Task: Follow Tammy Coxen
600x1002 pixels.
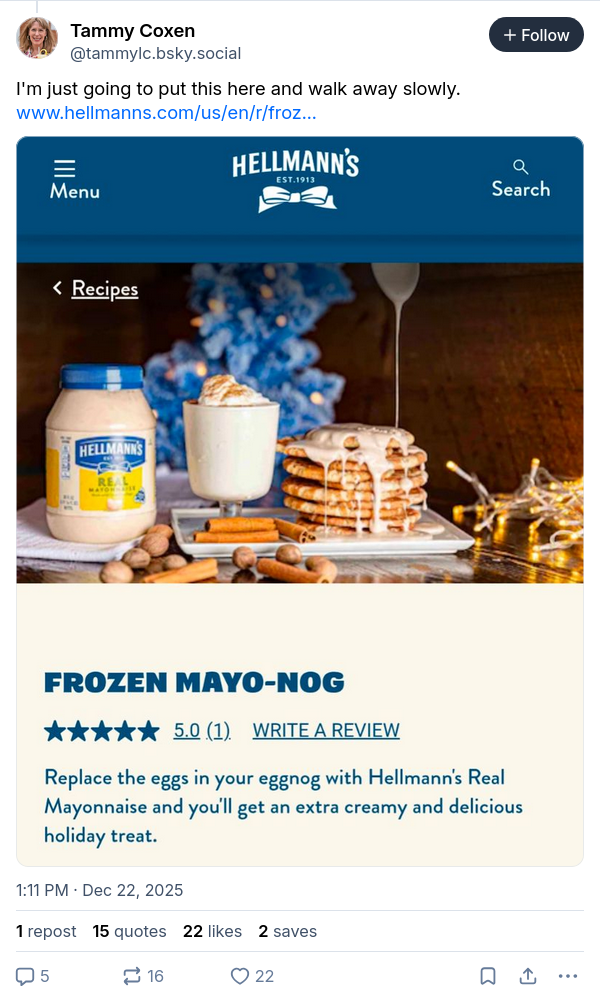Action: tap(535, 35)
